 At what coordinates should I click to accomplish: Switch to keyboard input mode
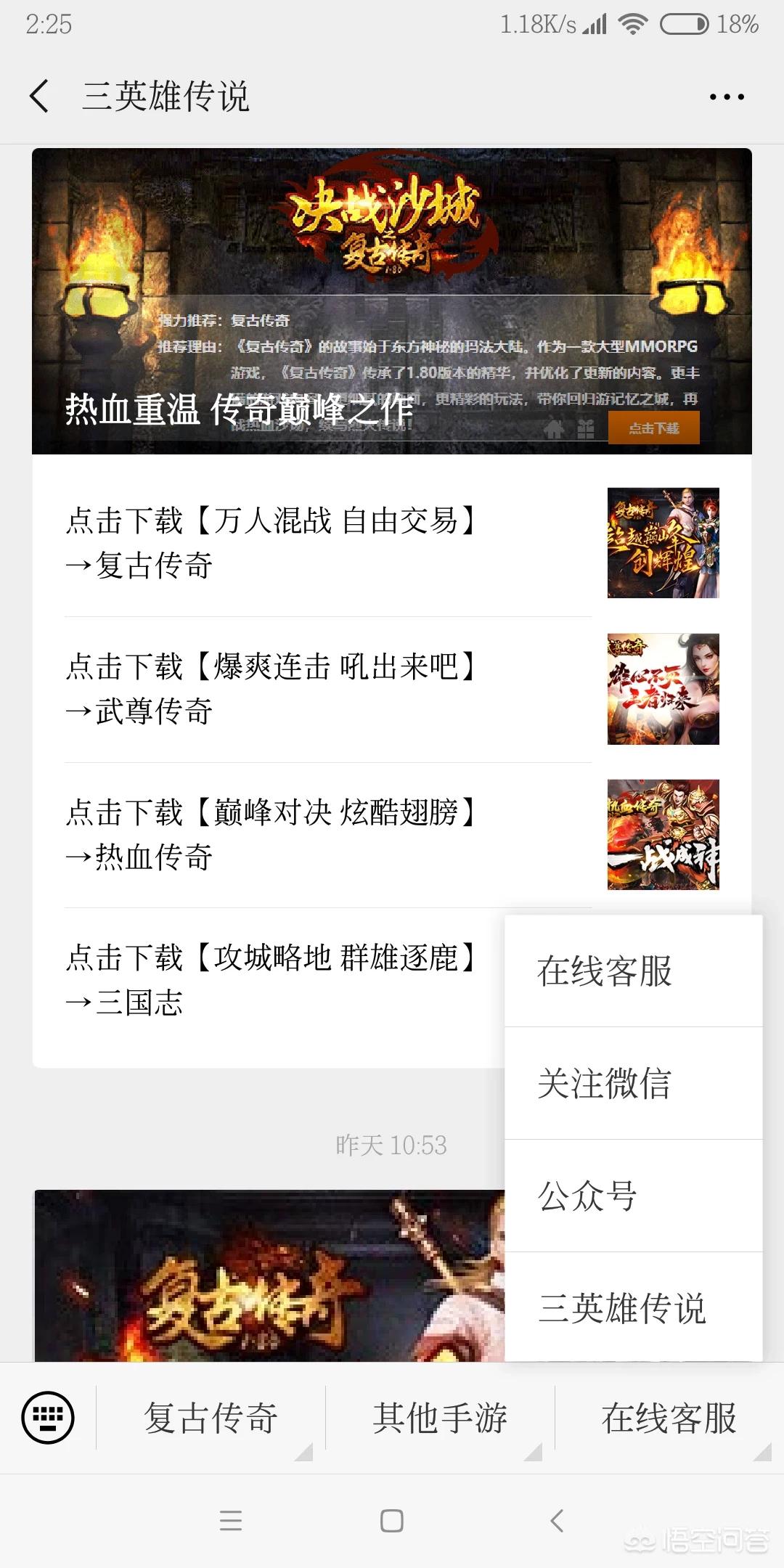(x=48, y=1418)
